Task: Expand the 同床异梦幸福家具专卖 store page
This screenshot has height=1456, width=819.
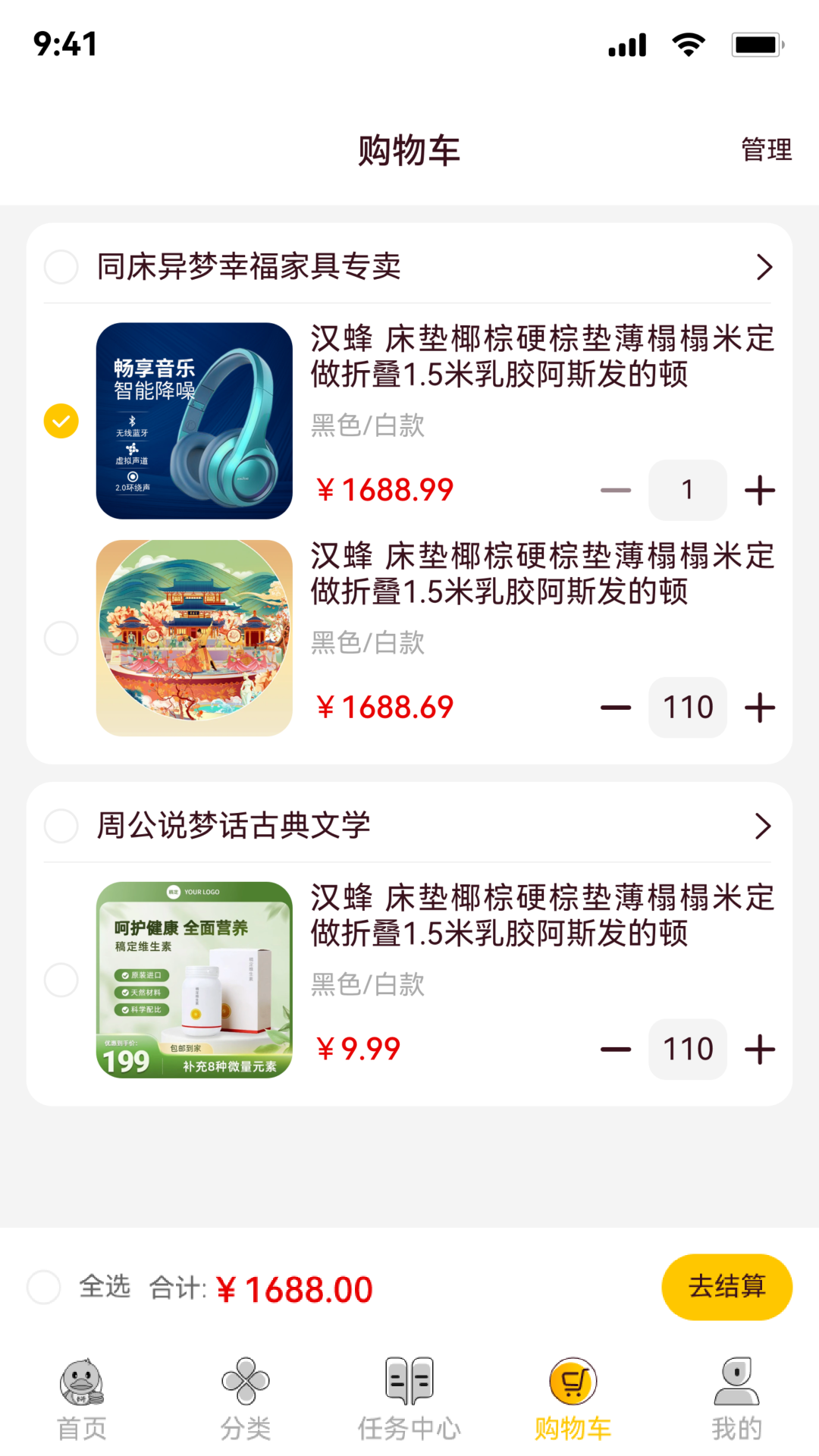Action: tap(763, 268)
